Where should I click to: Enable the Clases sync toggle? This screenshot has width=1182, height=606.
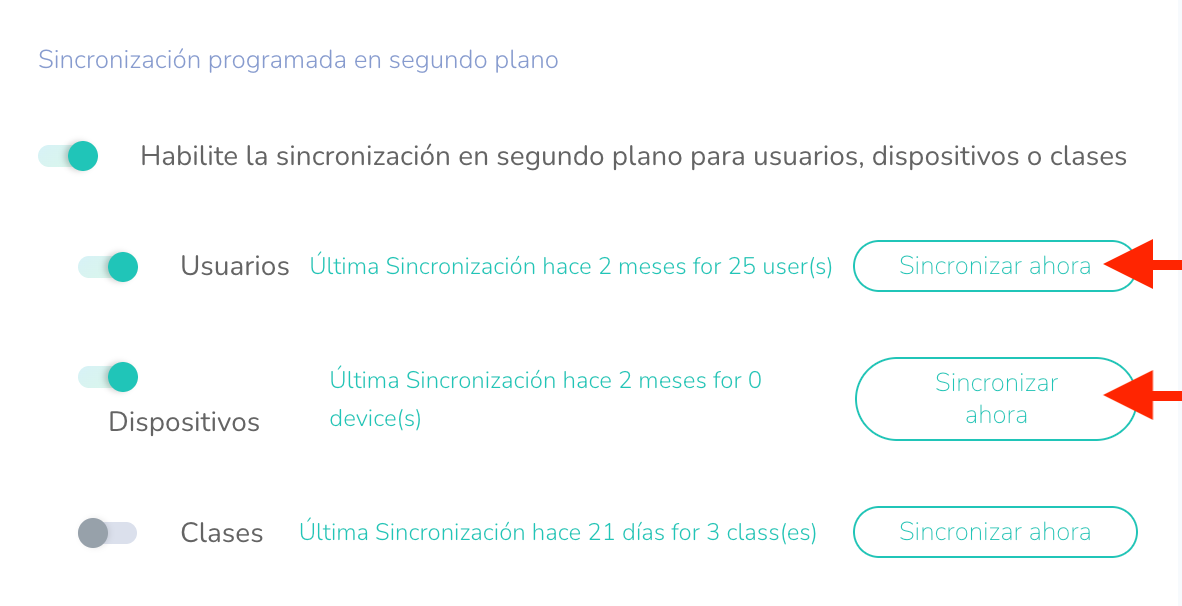pyautogui.click(x=107, y=533)
